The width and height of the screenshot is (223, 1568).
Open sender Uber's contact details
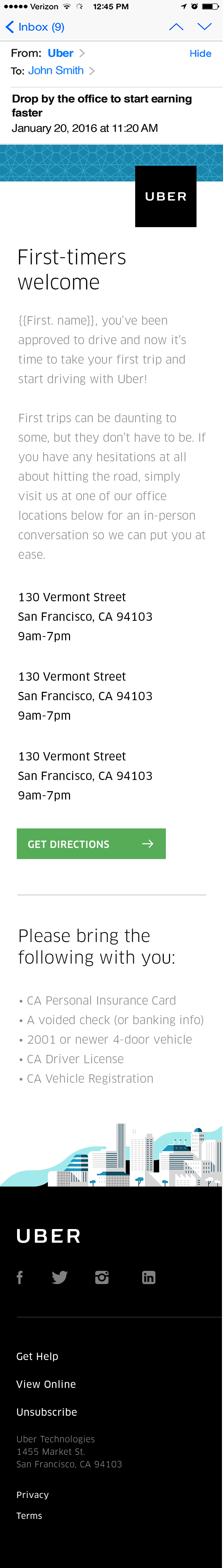coord(61,54)
